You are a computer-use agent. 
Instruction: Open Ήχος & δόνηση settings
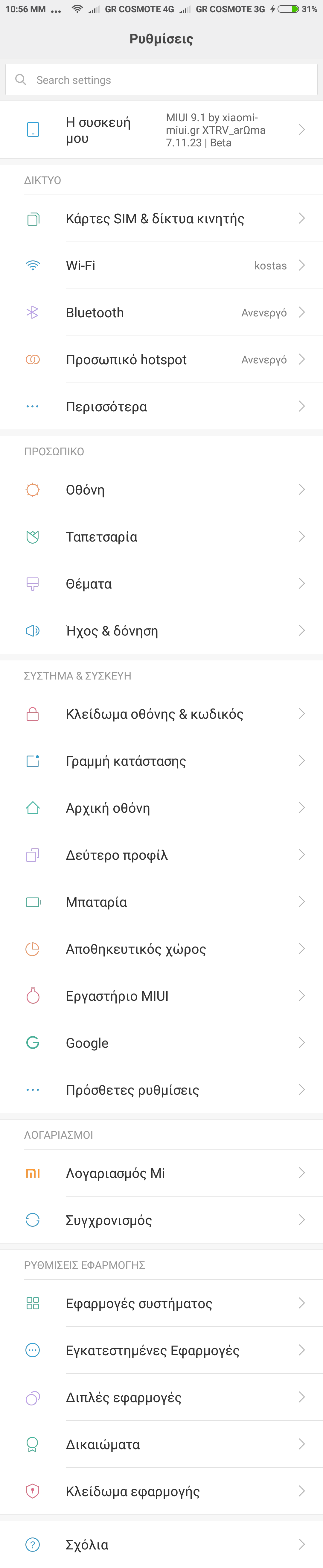(x=161, y=631)
